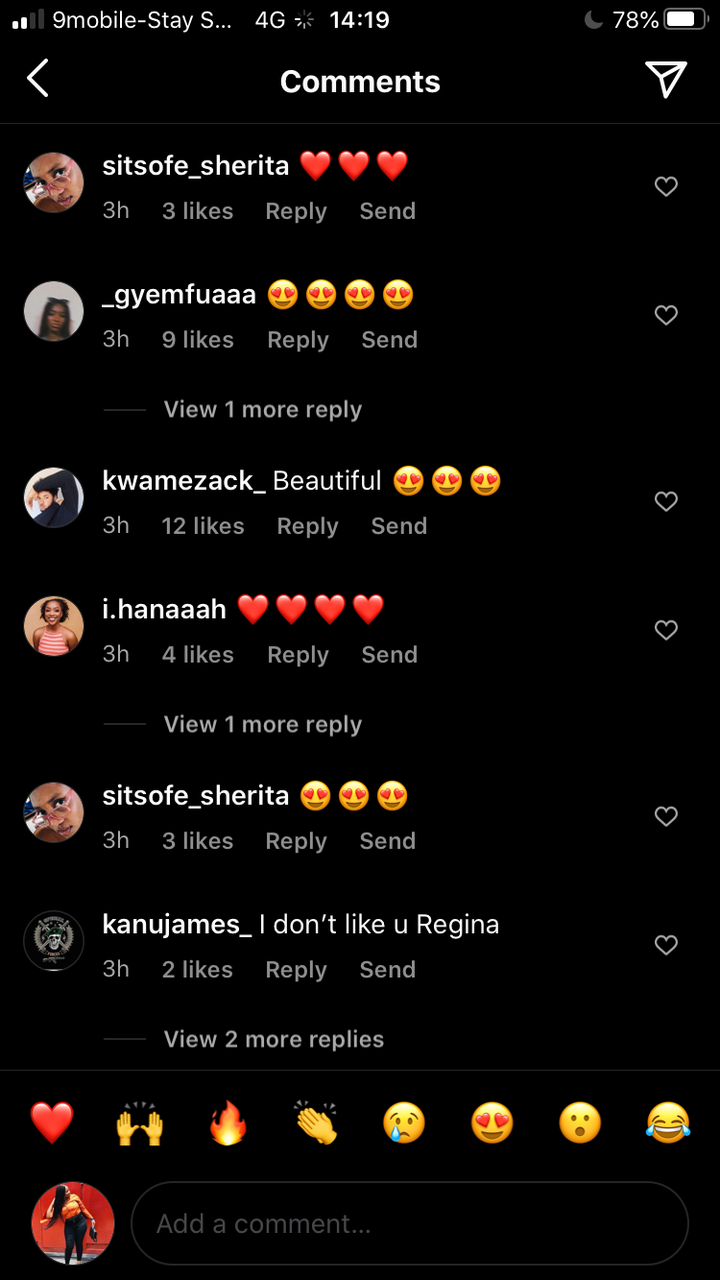Open kanujames_'s profile from username
The image size is (720, 1280).
pyautogui.click(x=176, y=924)
